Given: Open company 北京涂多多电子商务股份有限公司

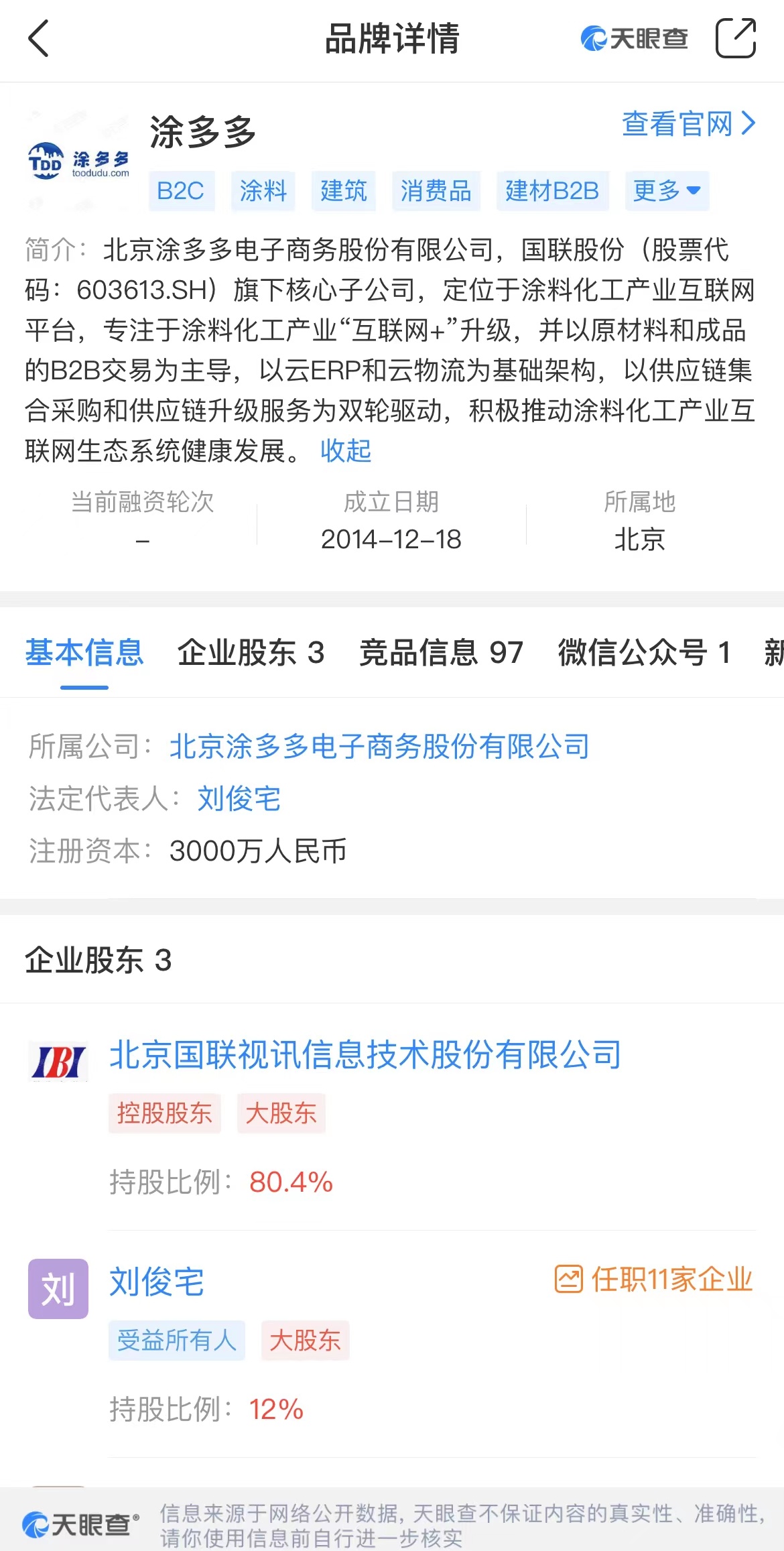Looking at the screenshot, I should pos(379,746).
